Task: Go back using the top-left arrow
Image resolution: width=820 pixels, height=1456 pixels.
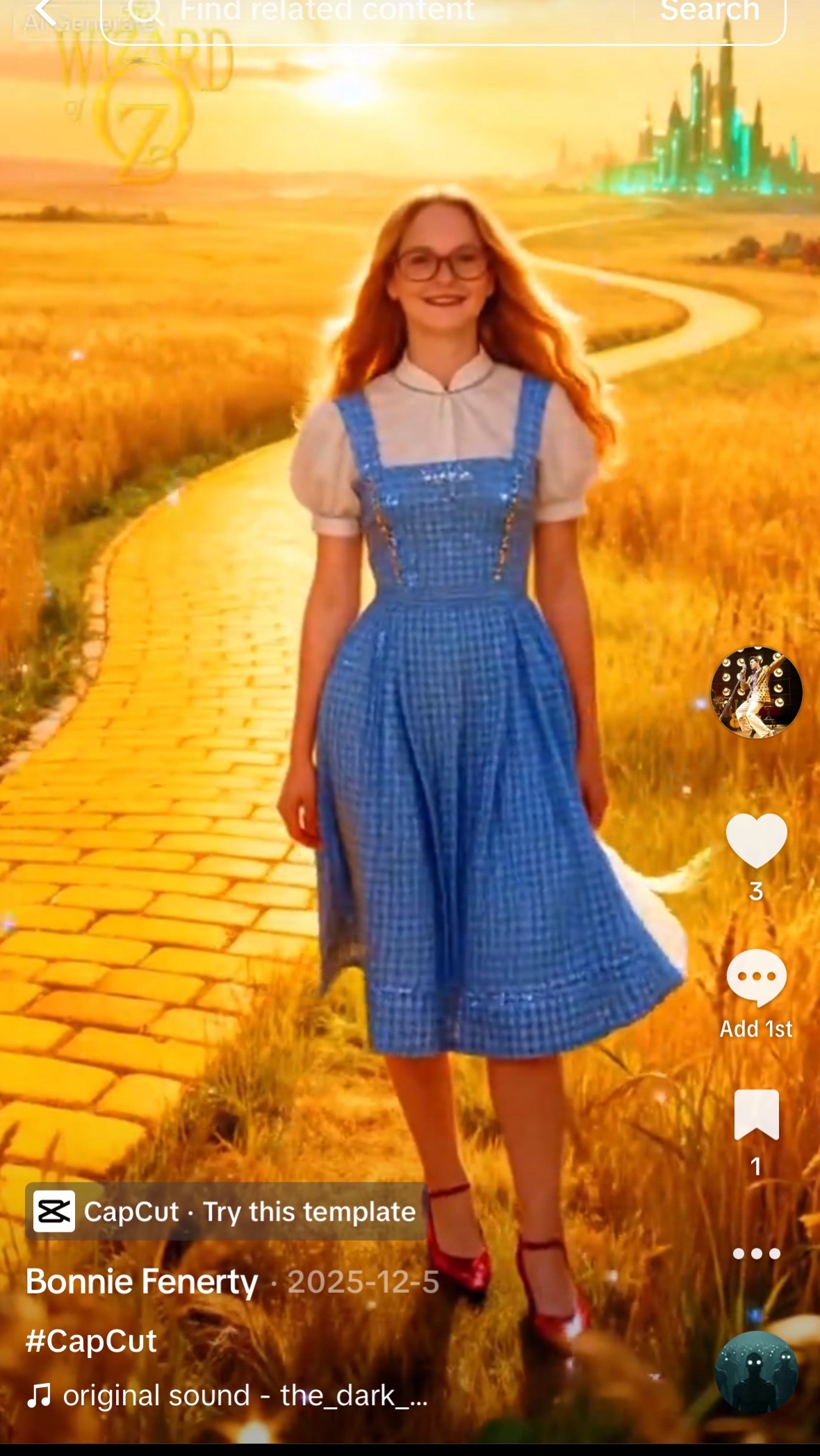Action: pyautogui.click(x=45, y=12)
